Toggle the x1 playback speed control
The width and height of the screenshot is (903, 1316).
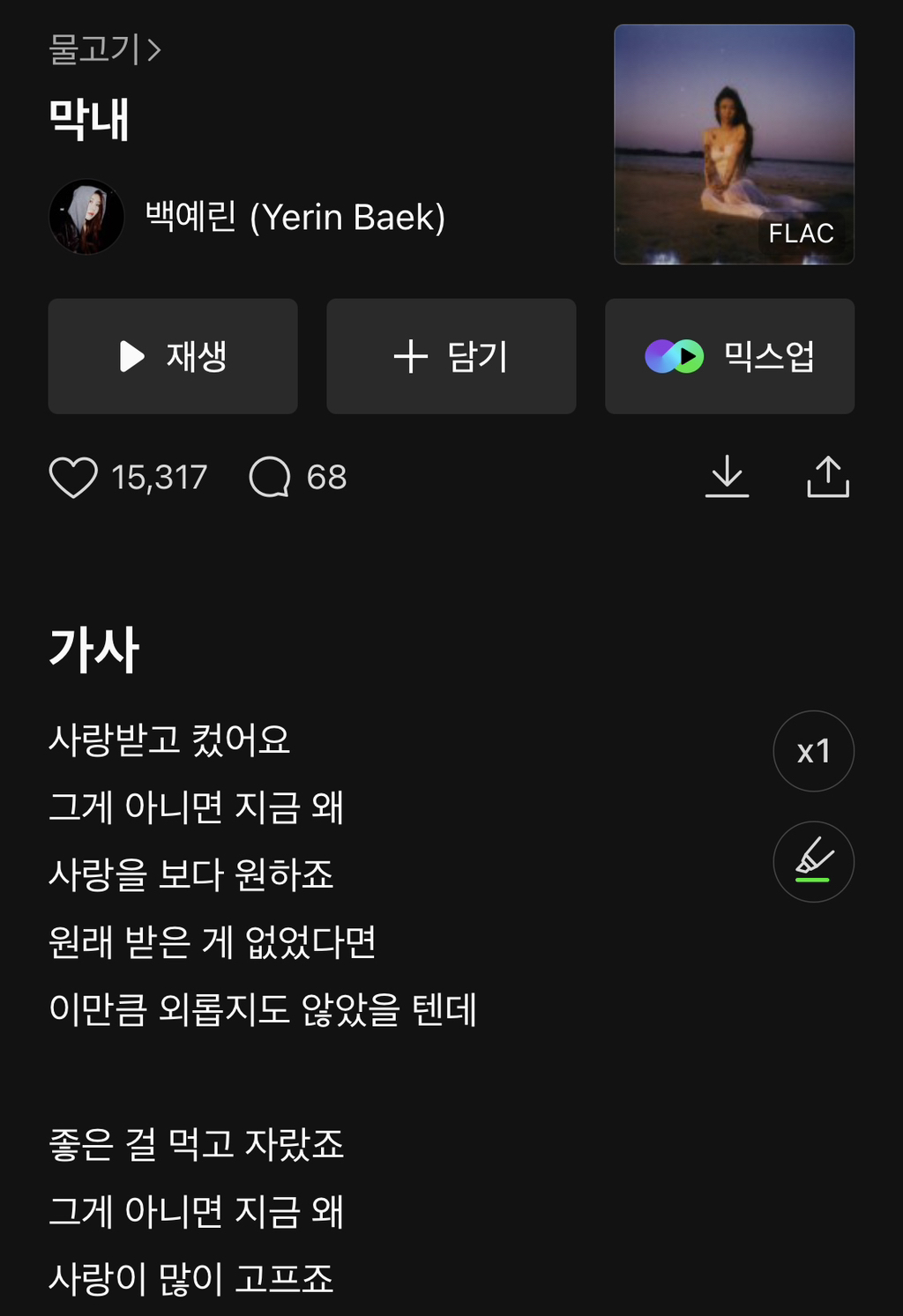coord(813,750)
